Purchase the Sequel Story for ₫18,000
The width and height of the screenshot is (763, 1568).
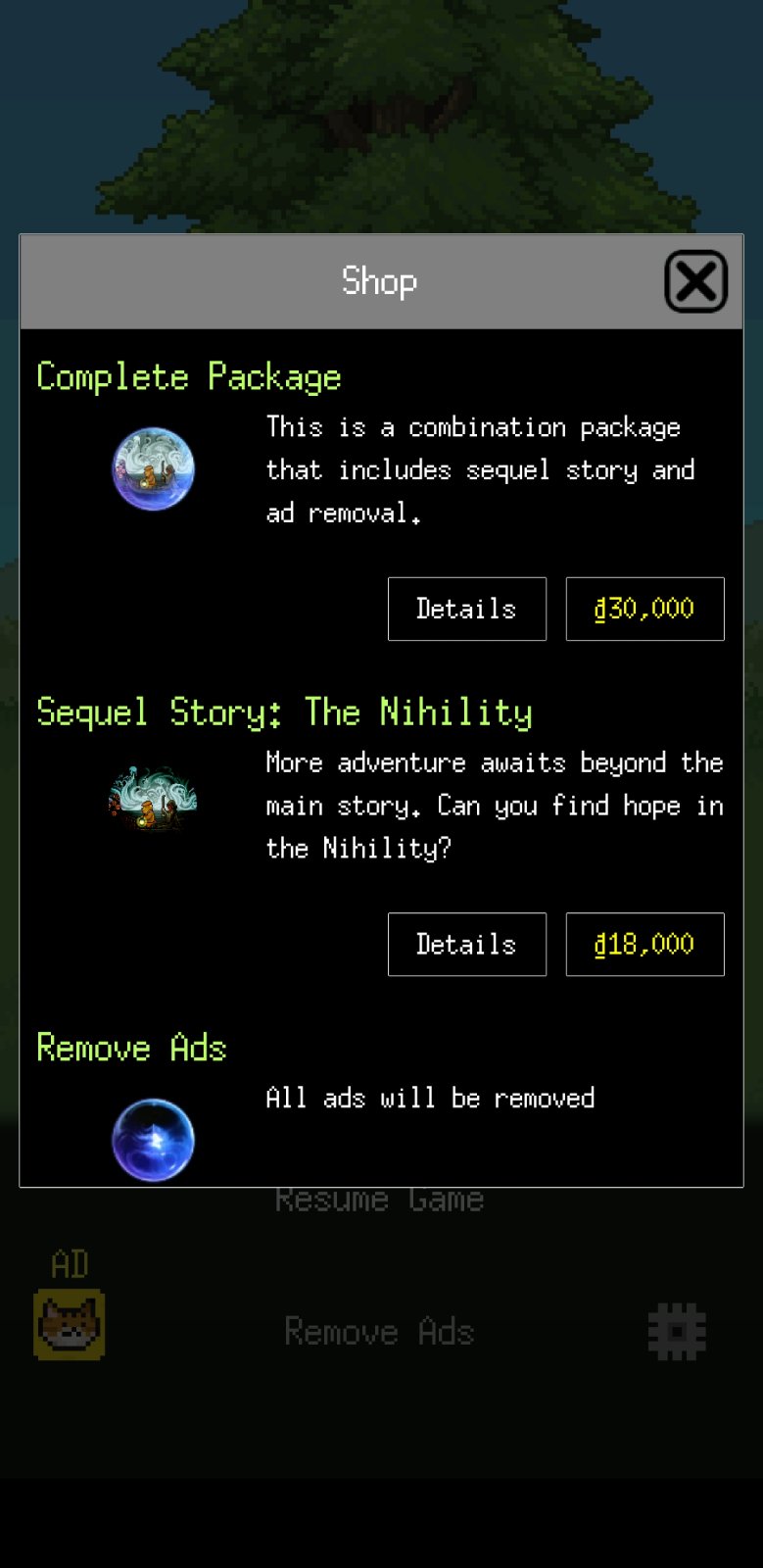coord(644,944)
